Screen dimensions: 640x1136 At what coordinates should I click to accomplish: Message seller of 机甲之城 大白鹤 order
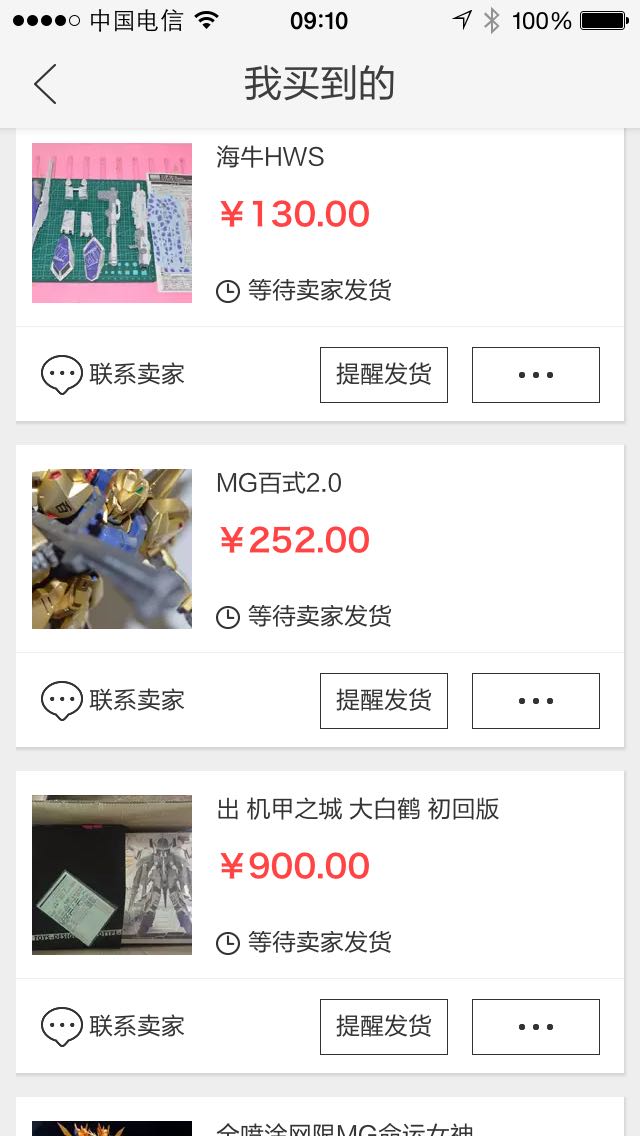pyautogui.click(x=113, y=1027)
